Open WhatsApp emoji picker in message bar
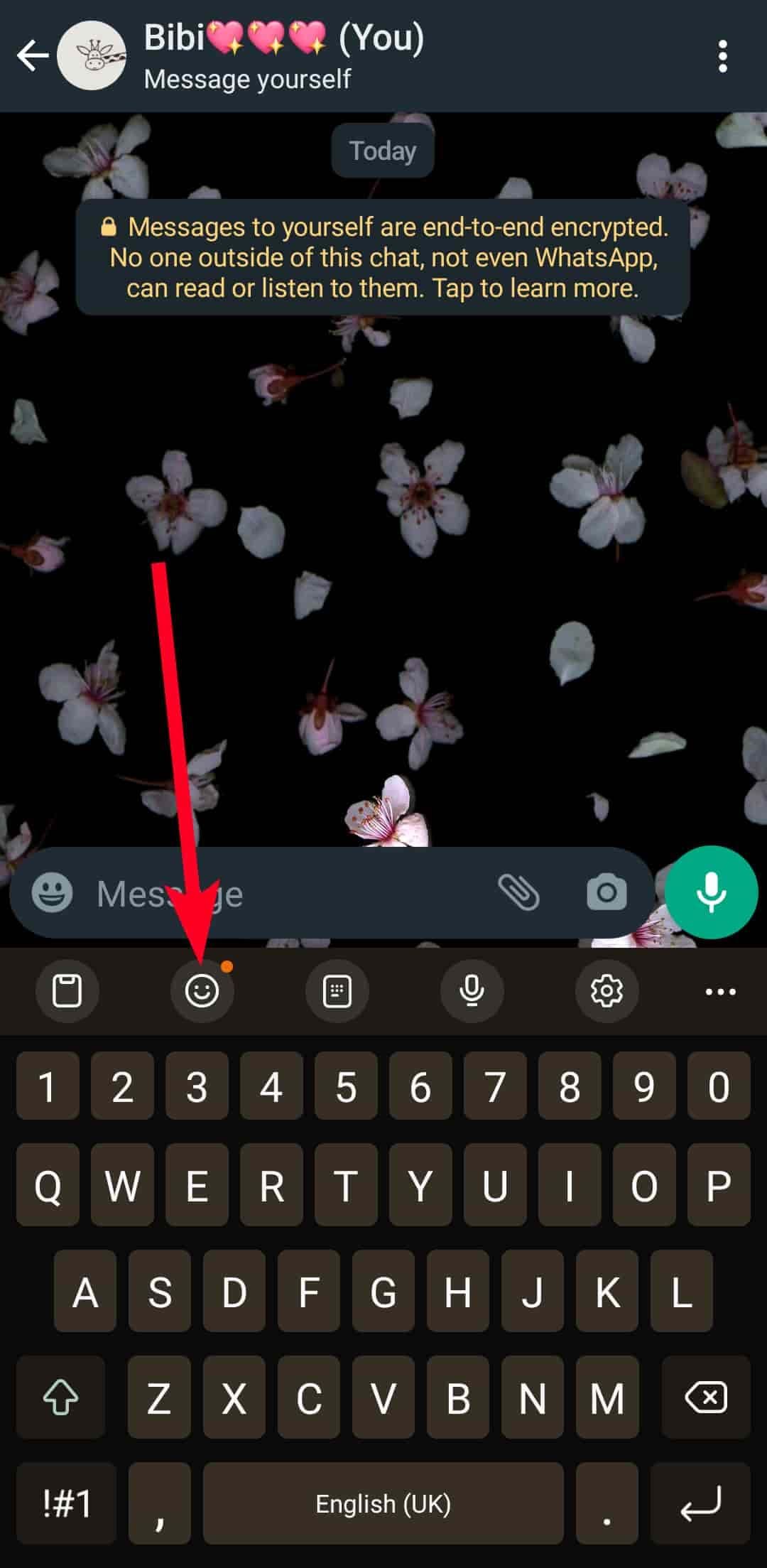767x1568 pixels. coord(53,892)
